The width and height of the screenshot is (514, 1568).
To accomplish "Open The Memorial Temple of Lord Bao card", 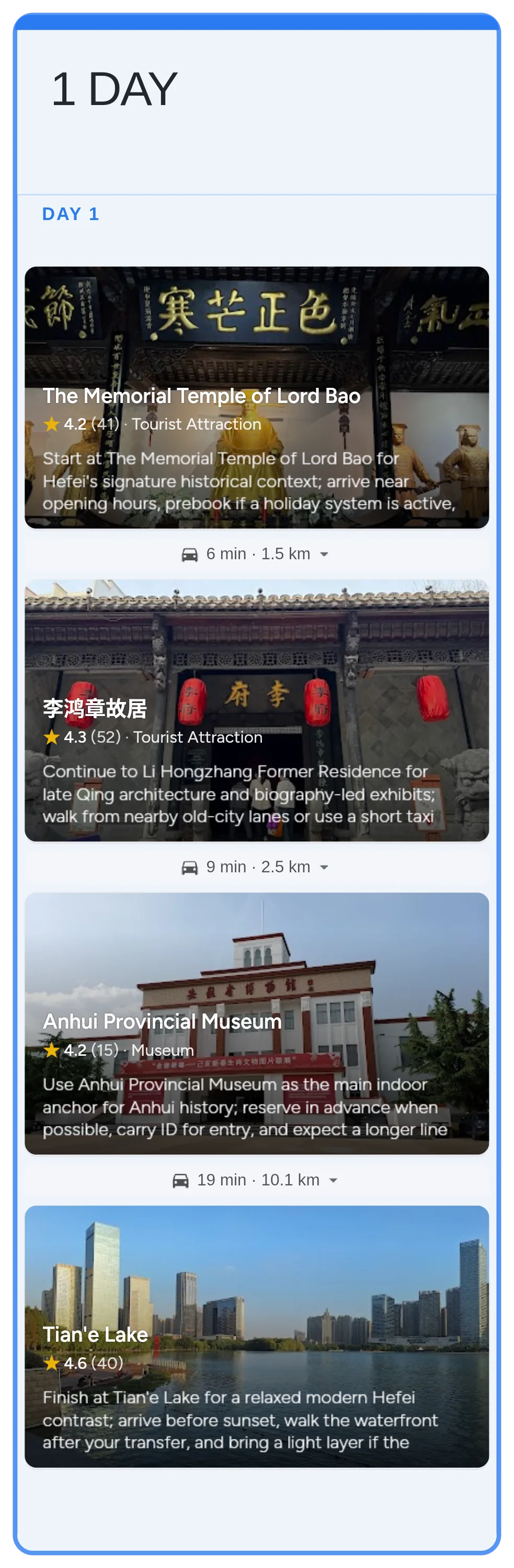I will (256, 397).
